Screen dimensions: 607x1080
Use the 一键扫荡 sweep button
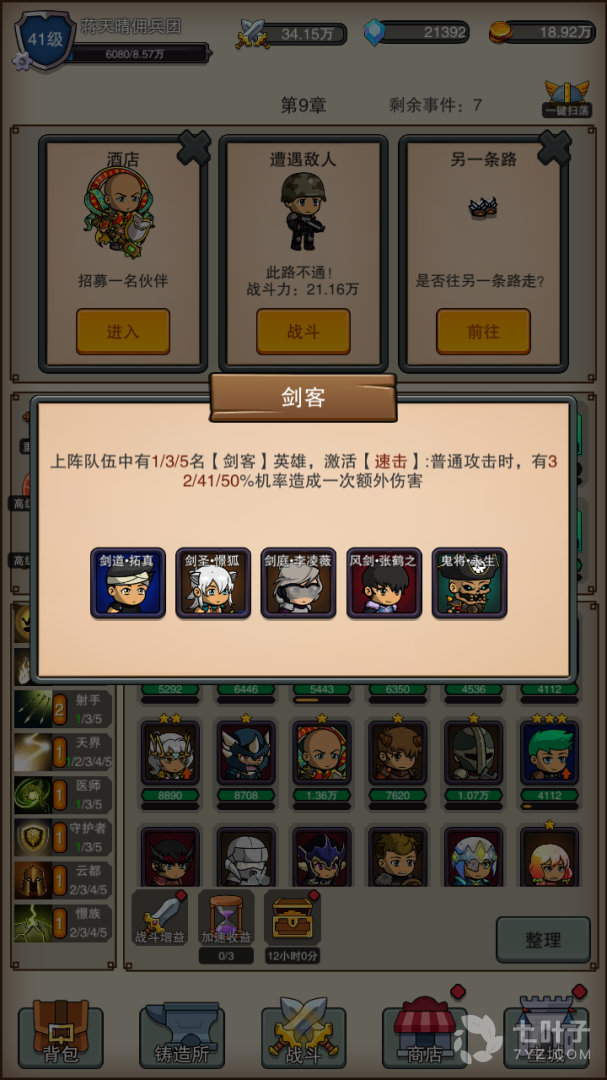566,98
